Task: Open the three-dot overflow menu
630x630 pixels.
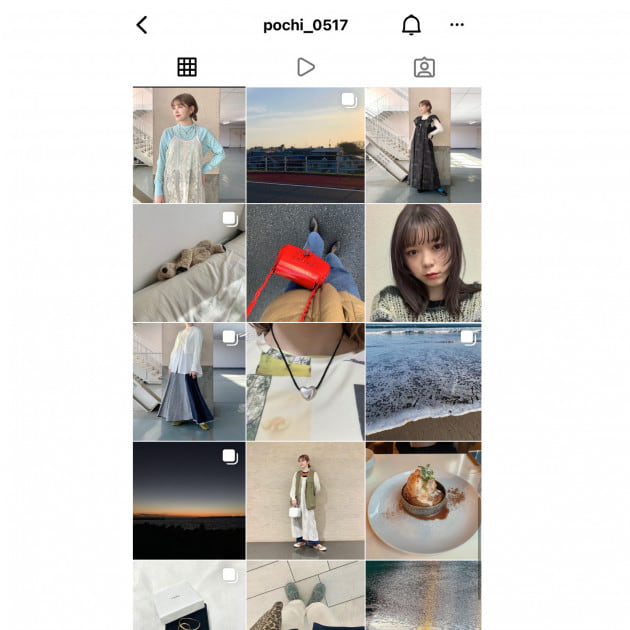Action: (x=457, y=25)
